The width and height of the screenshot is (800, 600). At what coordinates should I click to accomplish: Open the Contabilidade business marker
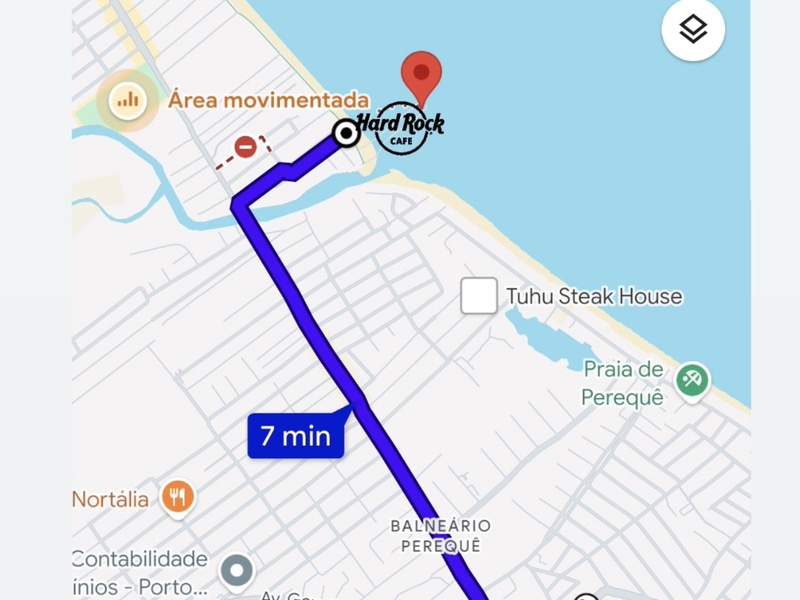[237, 571]
